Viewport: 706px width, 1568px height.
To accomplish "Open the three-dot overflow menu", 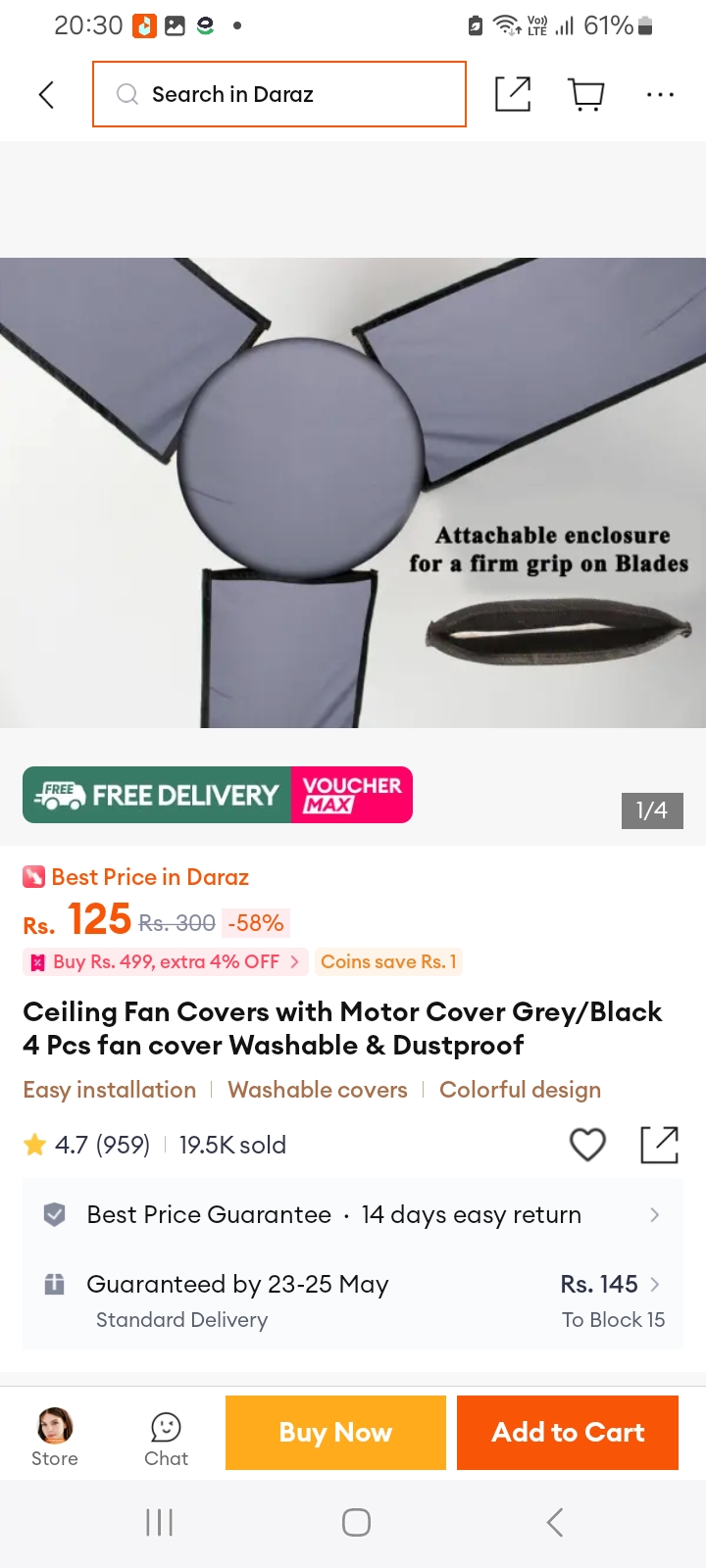I will [660, 95].
